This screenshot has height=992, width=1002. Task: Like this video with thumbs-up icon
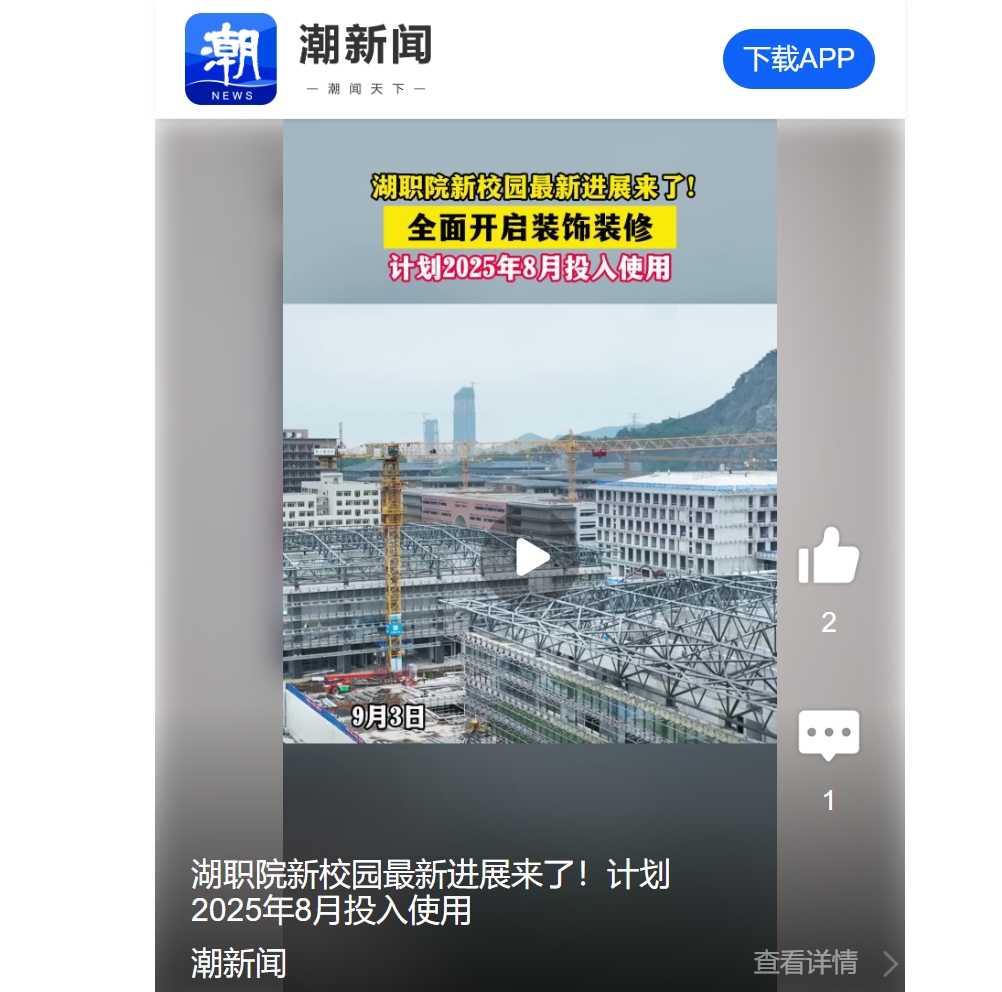828,556
